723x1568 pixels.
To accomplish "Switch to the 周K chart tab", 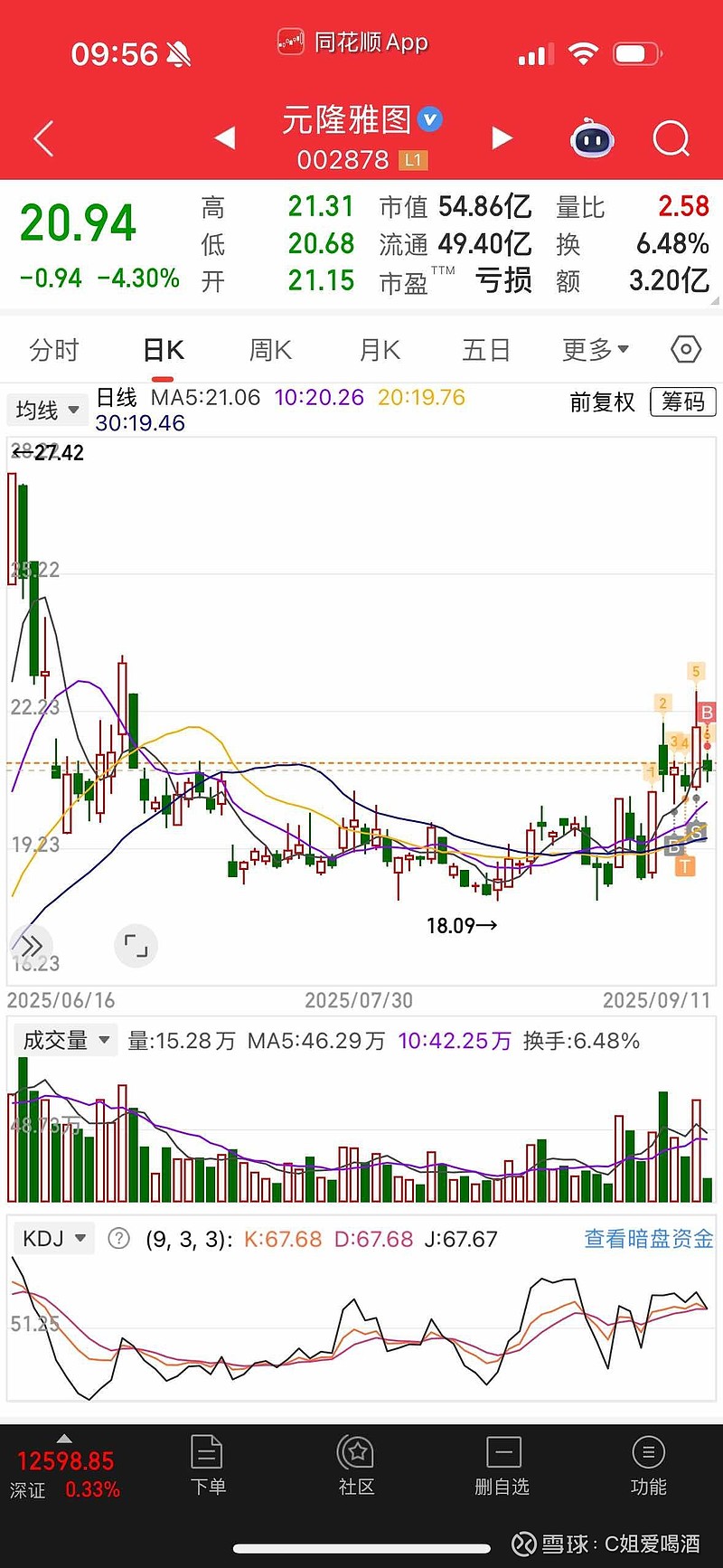I will tap(270, 350).
